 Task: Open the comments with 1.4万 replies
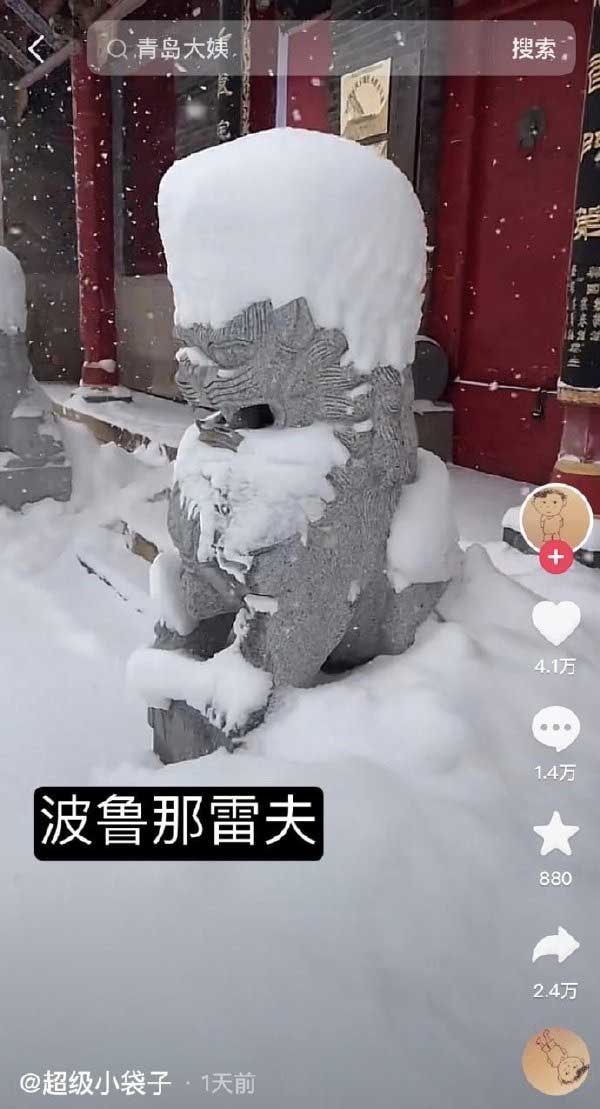pos(556,729)
